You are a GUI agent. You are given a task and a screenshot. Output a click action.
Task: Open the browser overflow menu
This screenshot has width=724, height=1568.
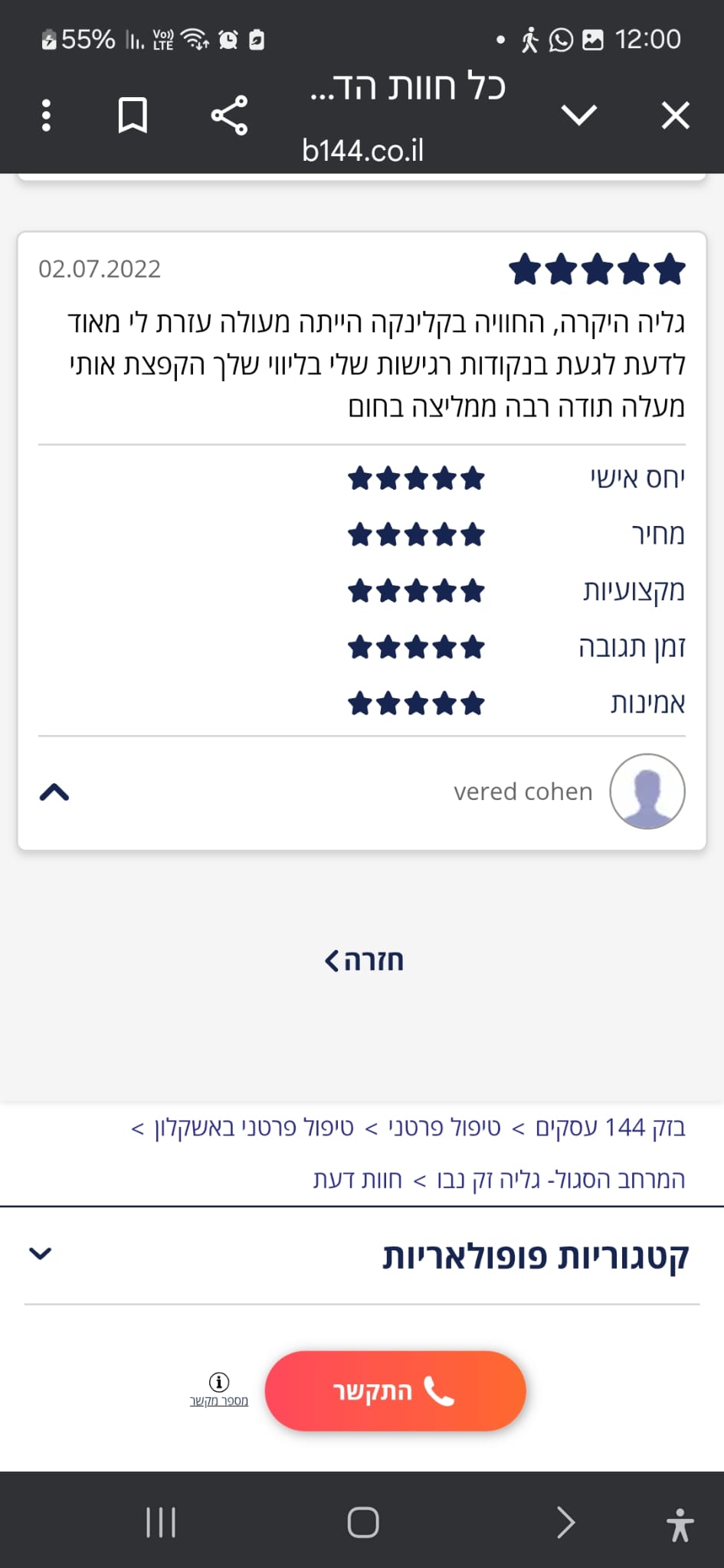pyautogui.click(x=47, y=116)
